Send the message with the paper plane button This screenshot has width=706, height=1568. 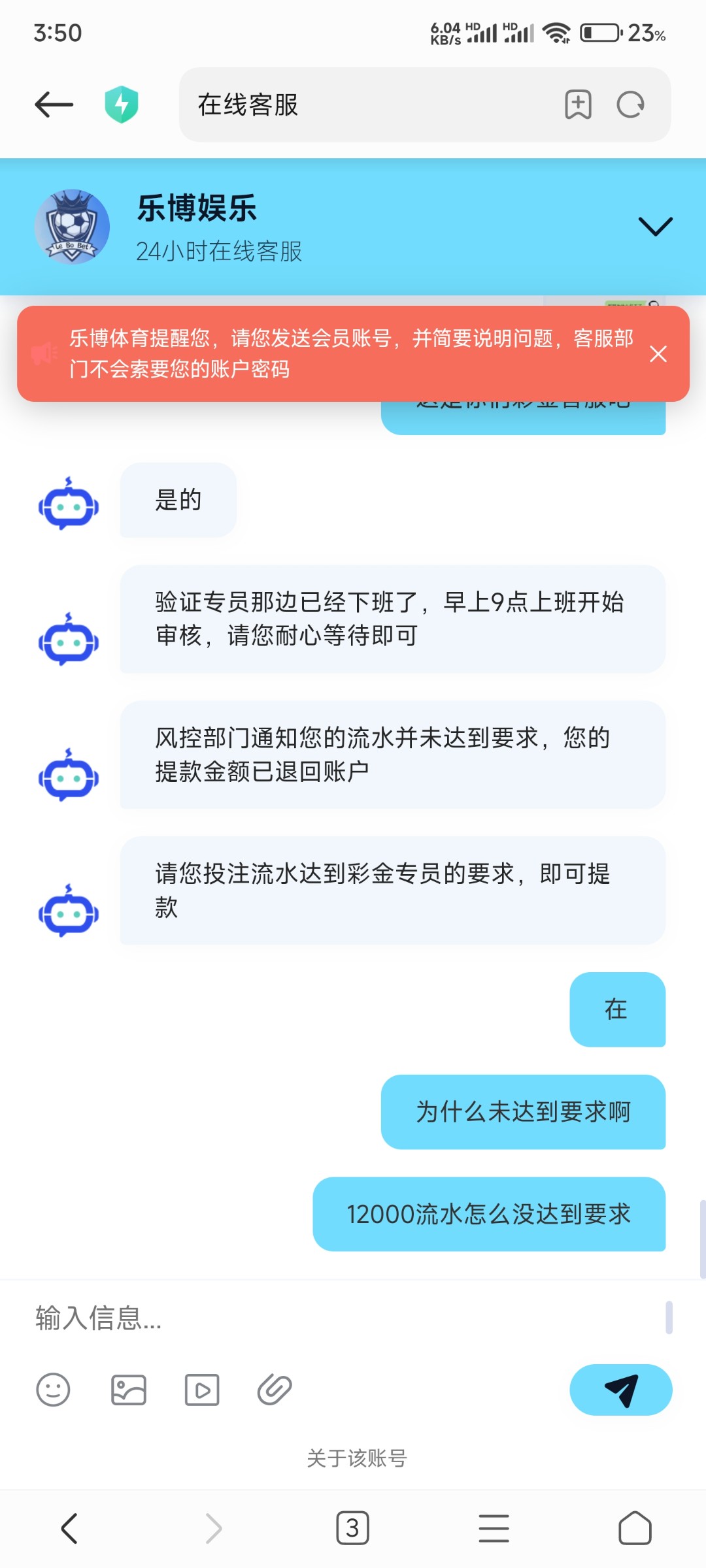[620, 1390]
